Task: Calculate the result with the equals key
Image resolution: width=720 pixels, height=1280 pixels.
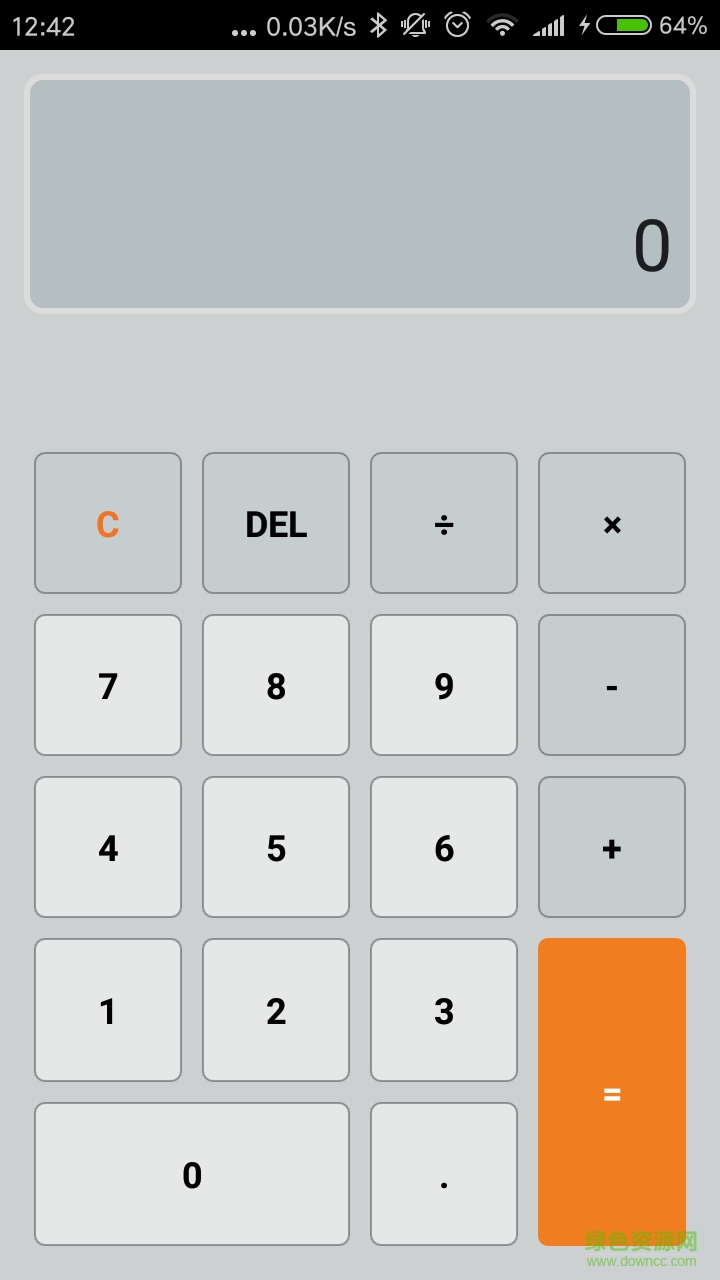Action: 612,1092
